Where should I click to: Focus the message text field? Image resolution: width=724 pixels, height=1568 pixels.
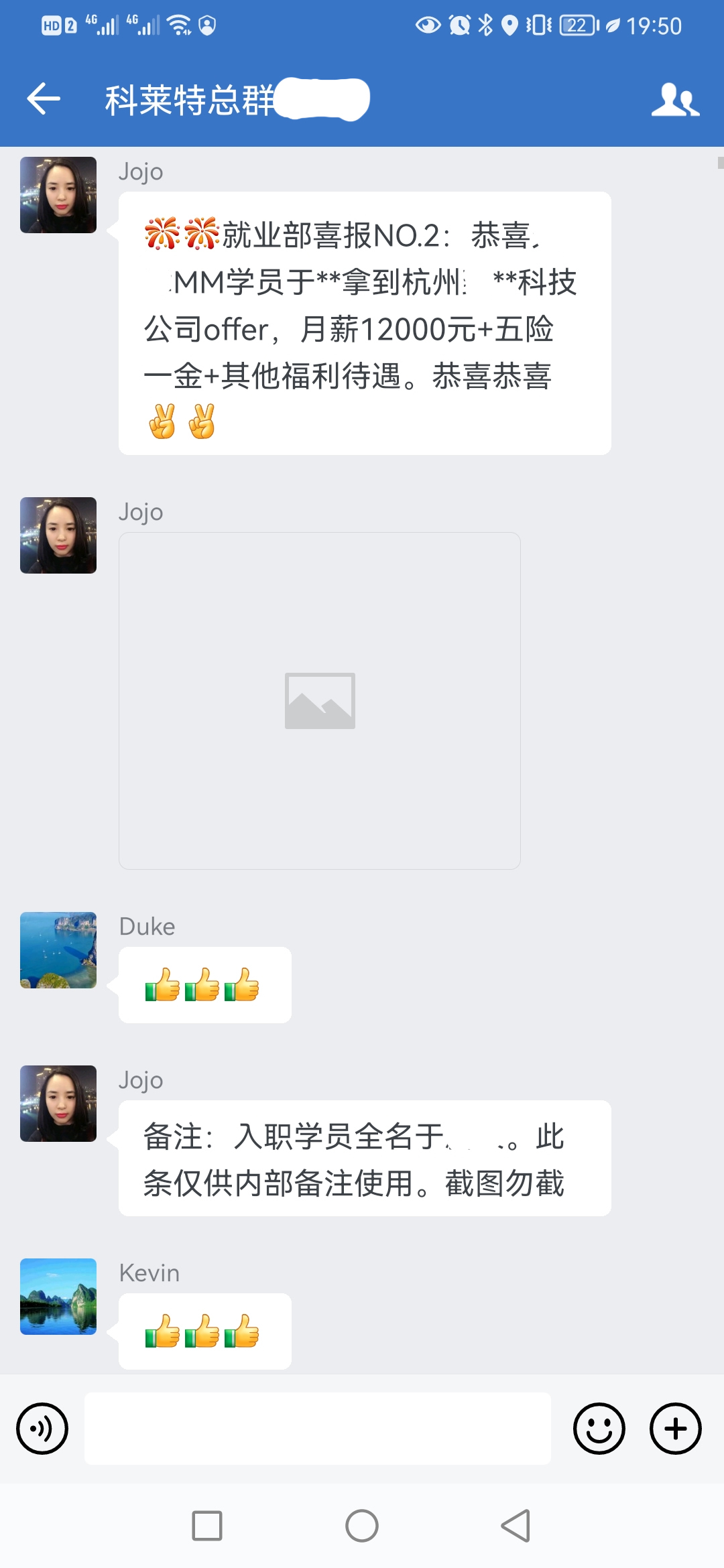317,1428
